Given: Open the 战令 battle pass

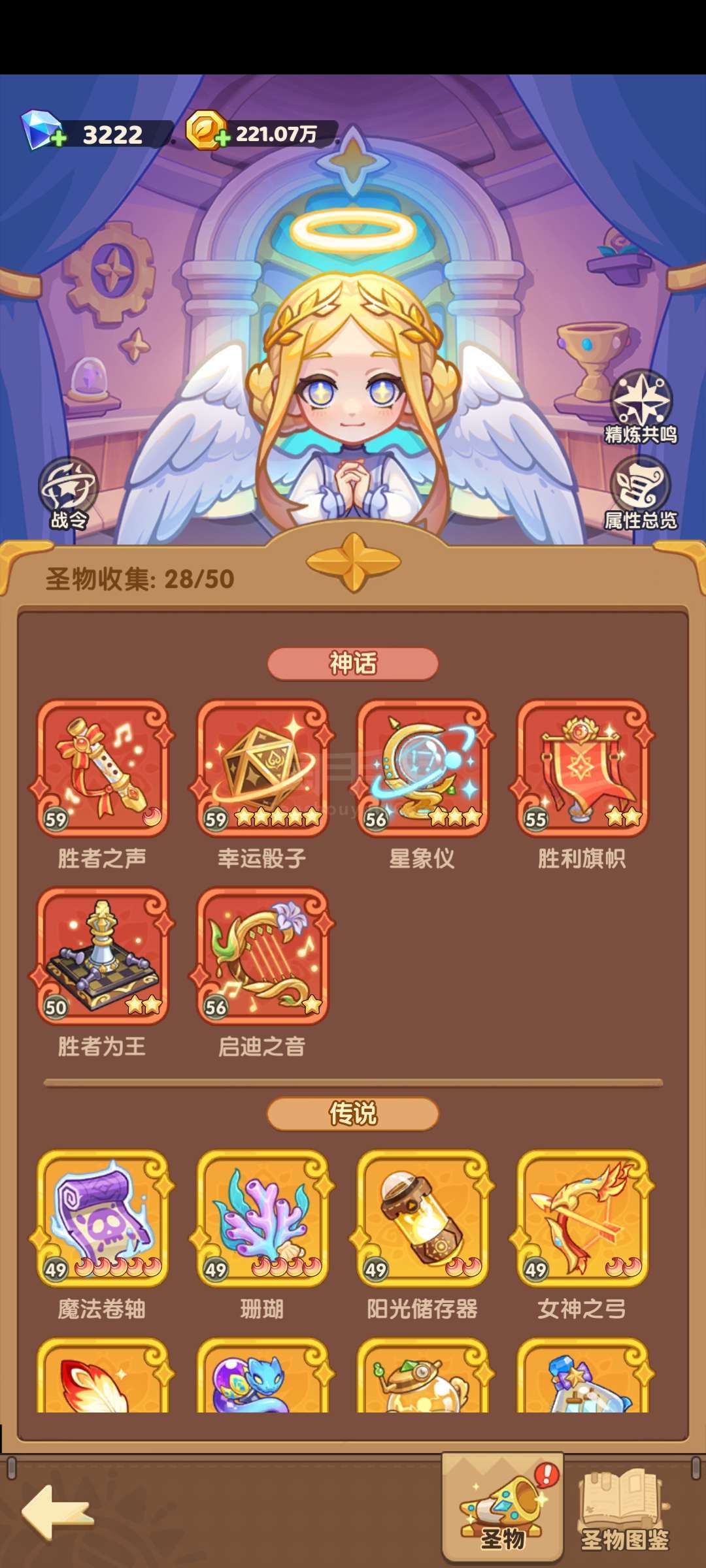Looking at the screenshot, I should (68, 493).
